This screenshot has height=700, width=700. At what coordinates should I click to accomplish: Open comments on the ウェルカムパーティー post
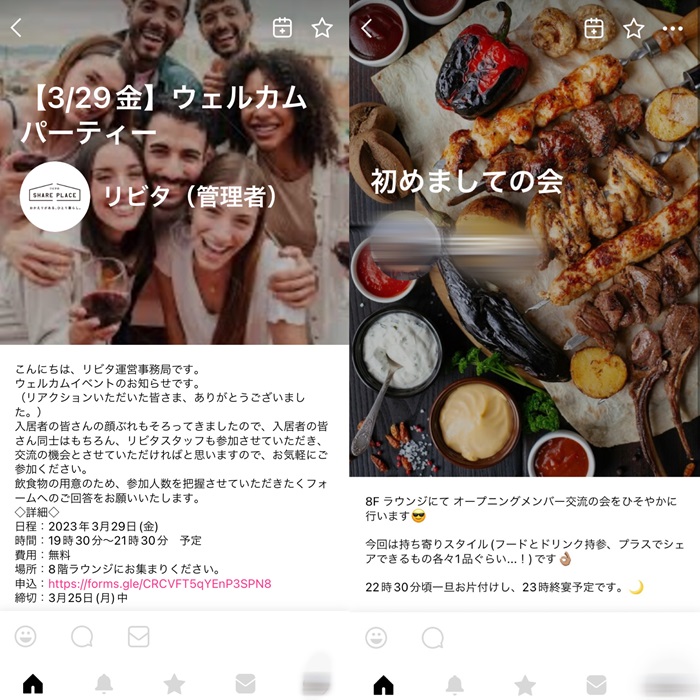pyautogui.click(x=82, y=636)
